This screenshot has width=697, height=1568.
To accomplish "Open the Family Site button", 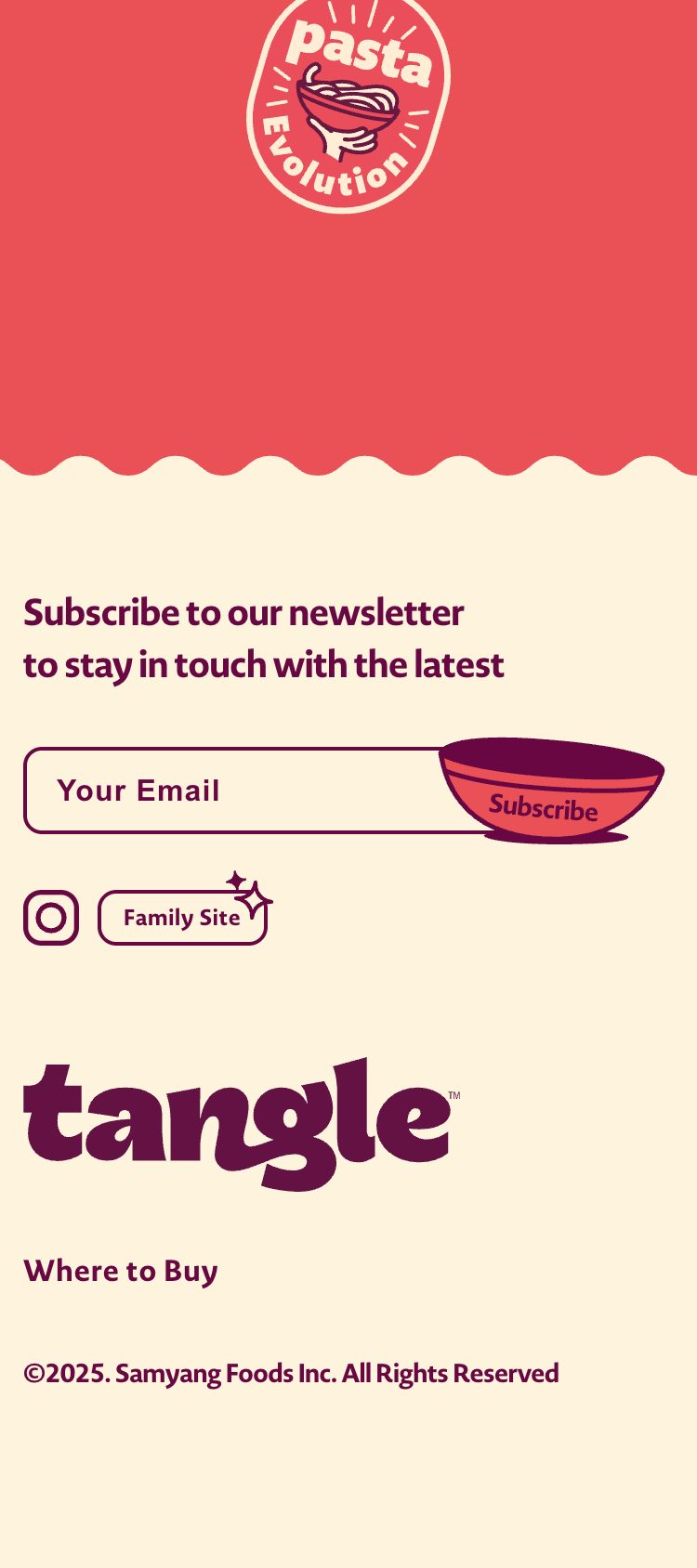I will (x=182, y=918).
